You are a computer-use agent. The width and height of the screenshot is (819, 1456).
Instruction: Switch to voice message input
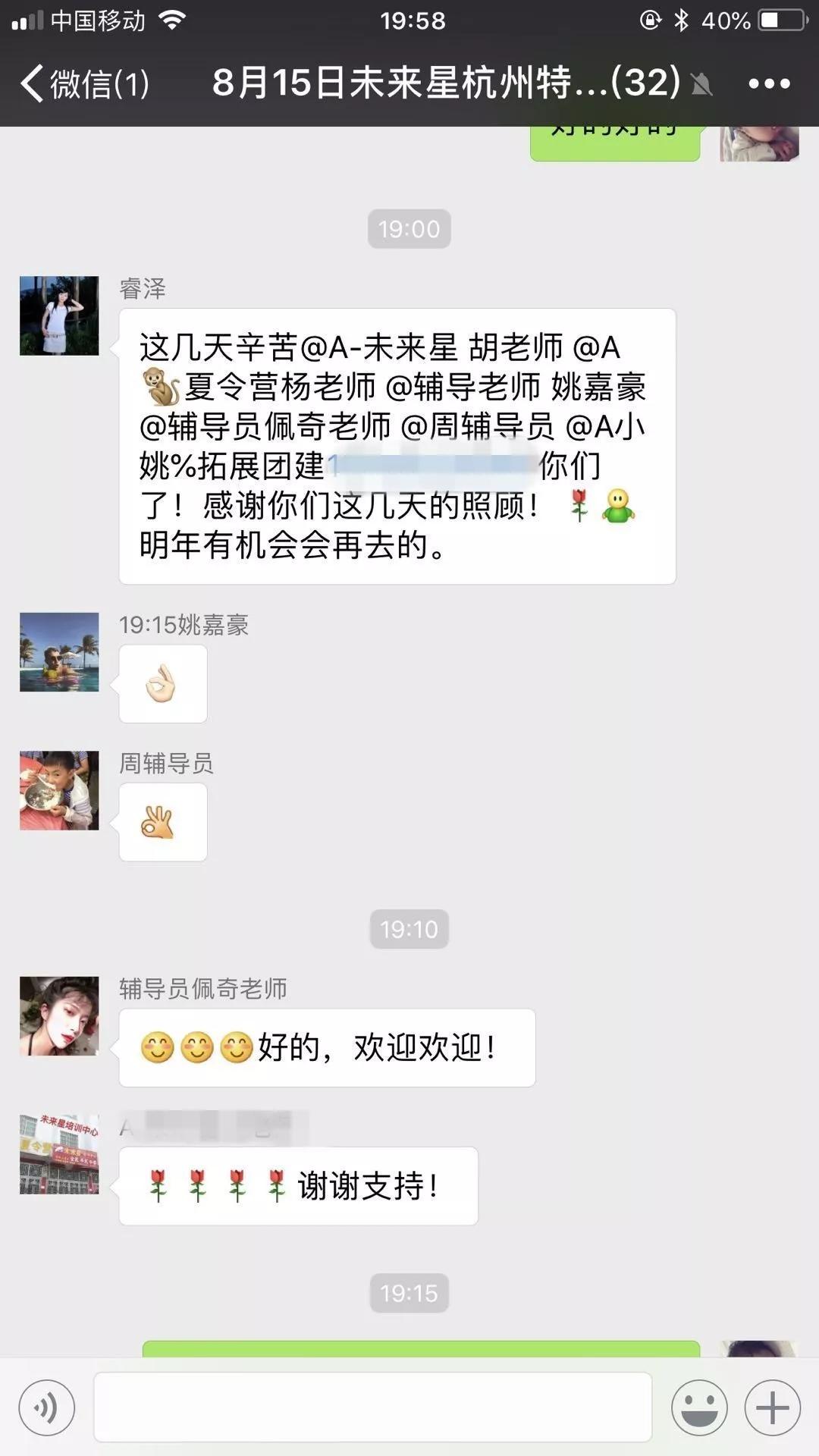[x=47, y=1407]
